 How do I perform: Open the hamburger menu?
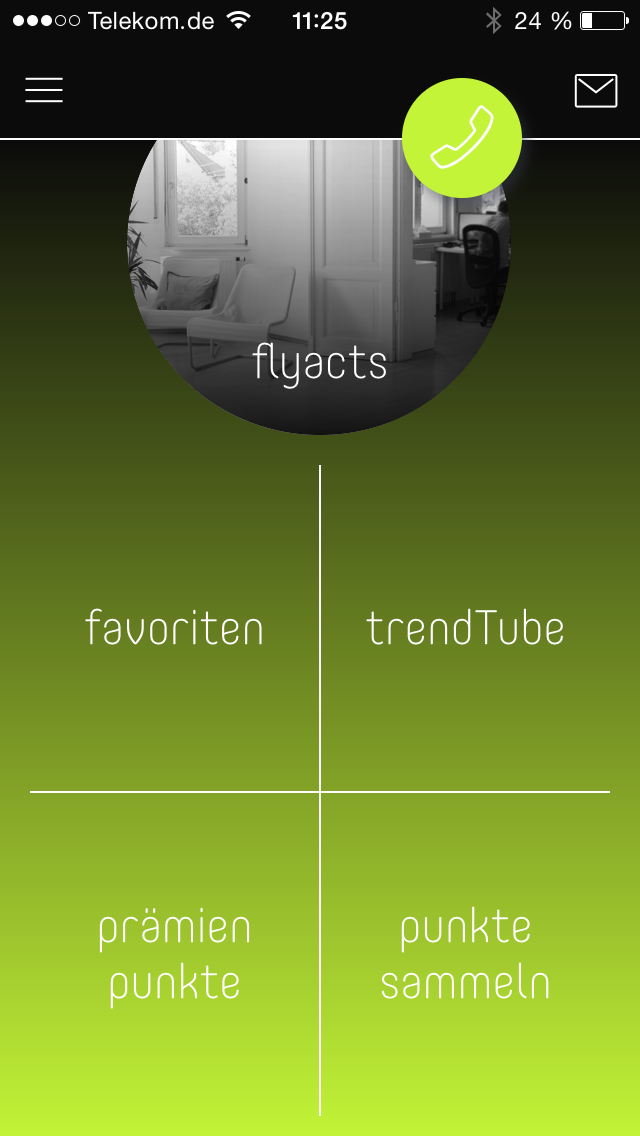click(x=44, y=90)
